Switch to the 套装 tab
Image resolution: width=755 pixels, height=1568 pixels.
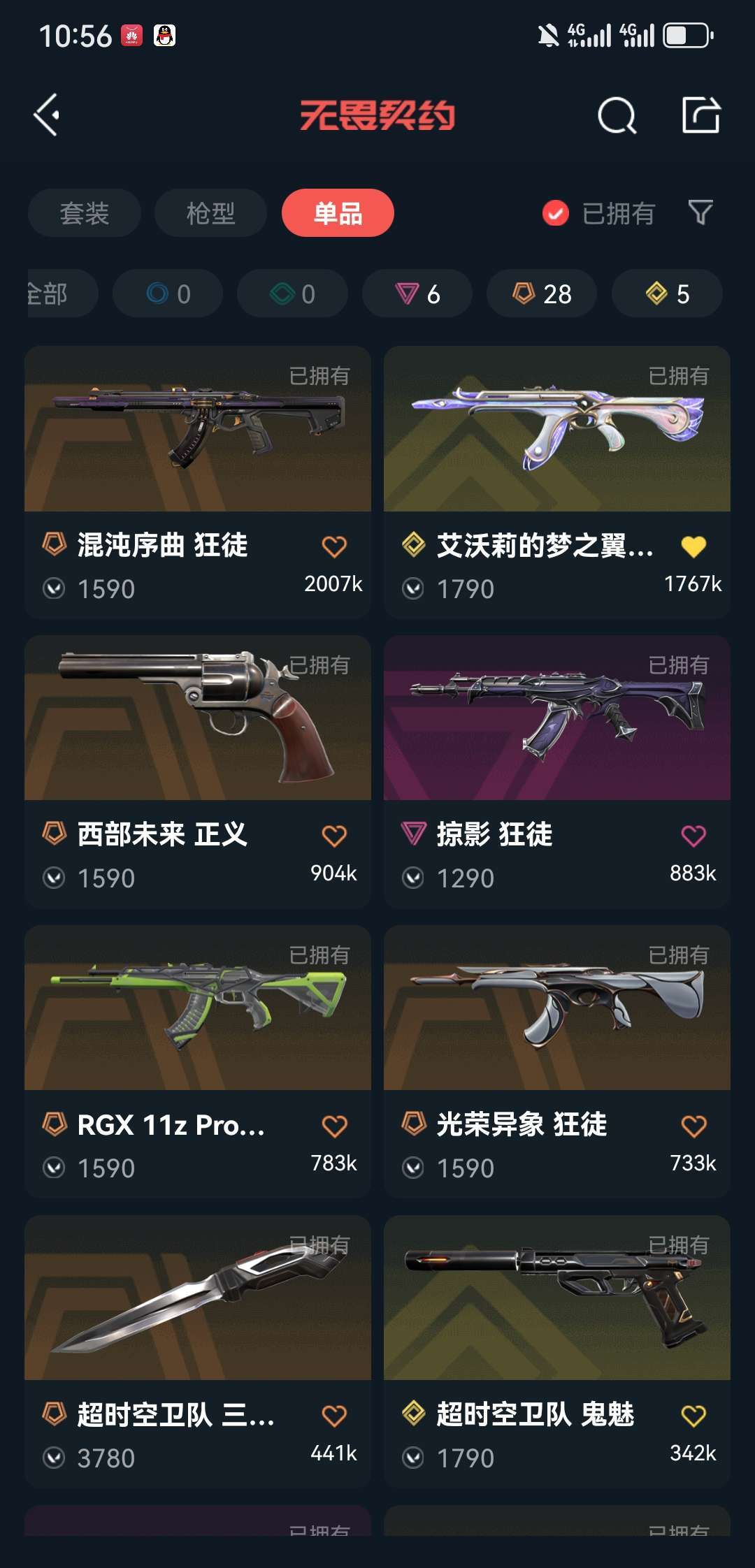point(84,213)
